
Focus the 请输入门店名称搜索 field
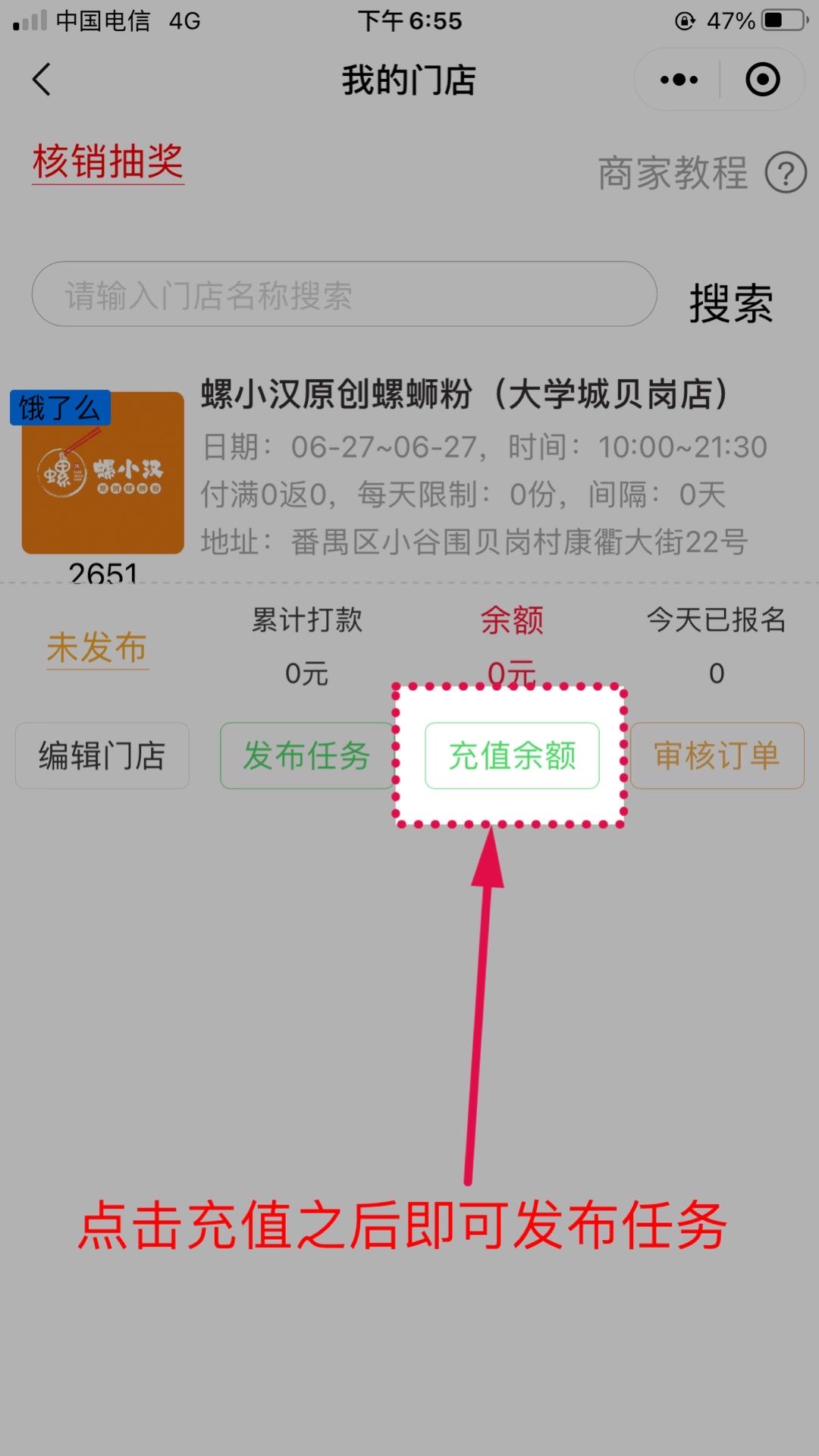(x=344, y=295)
